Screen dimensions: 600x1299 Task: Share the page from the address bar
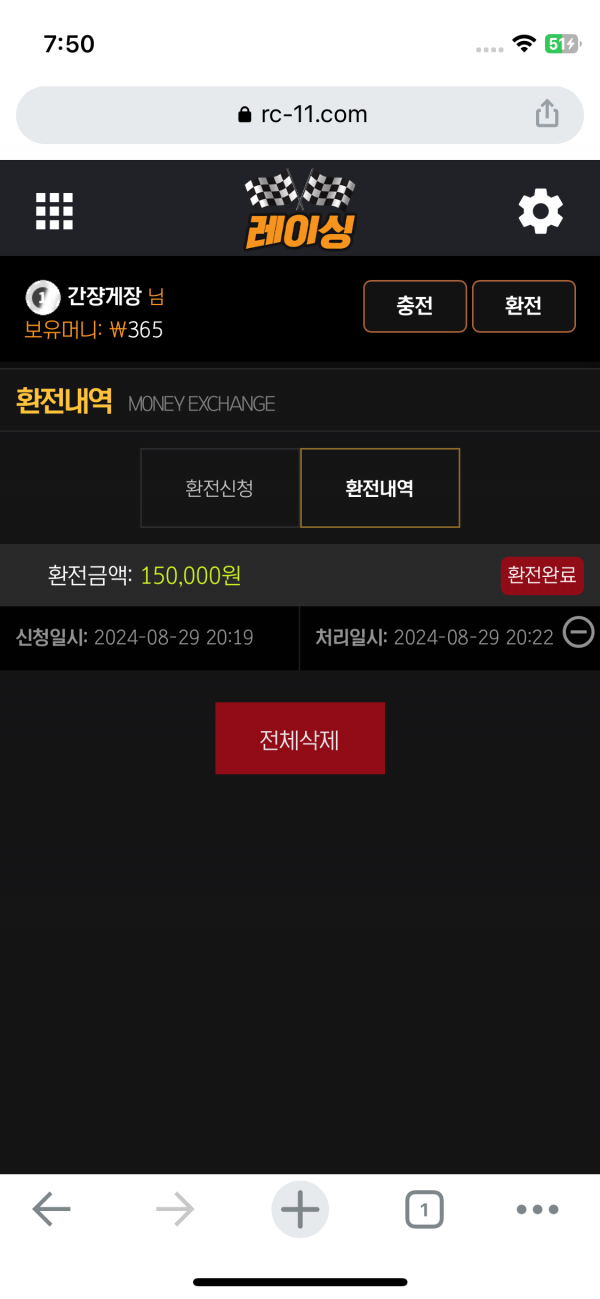547,114
